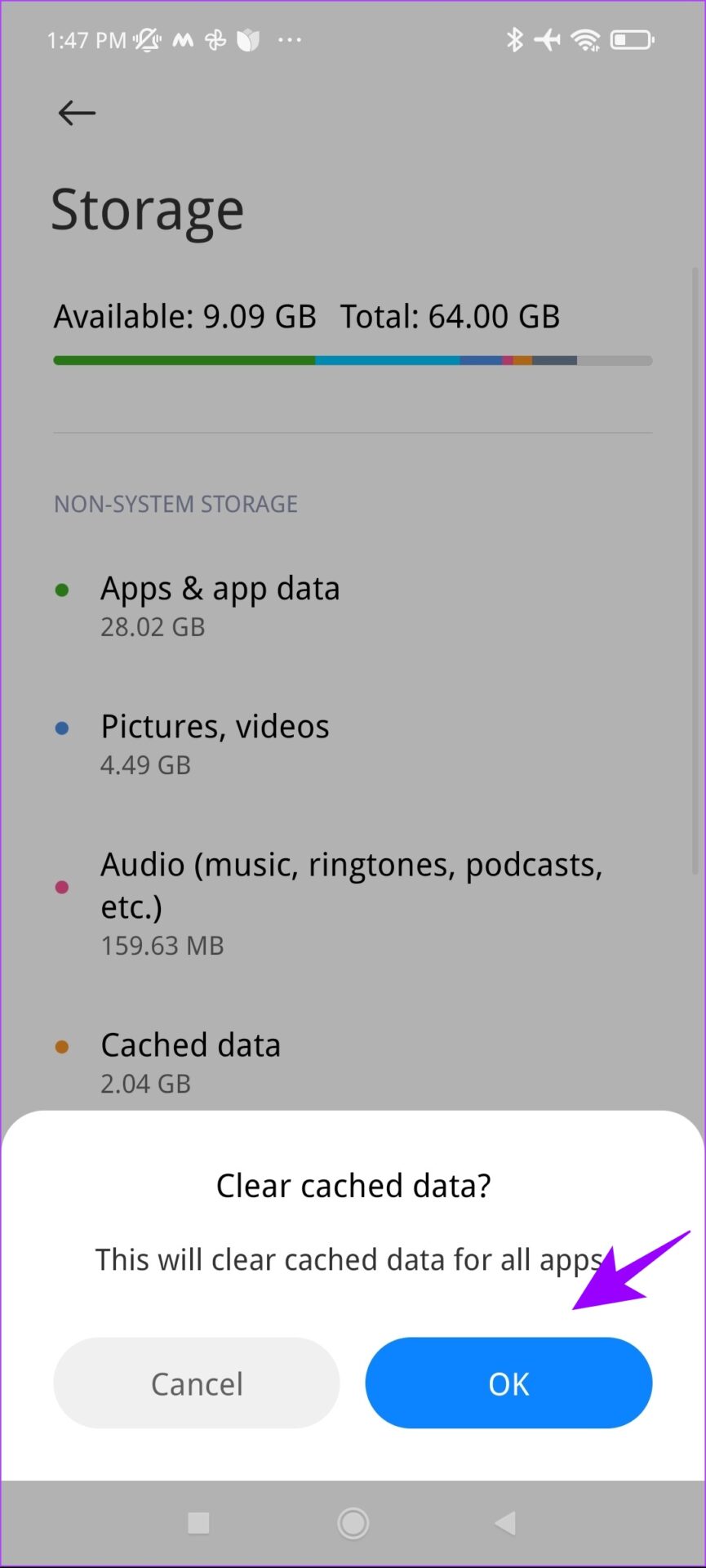Tap the muted notifications bell icon
The image size is (706, 1568).
[149, 39]
